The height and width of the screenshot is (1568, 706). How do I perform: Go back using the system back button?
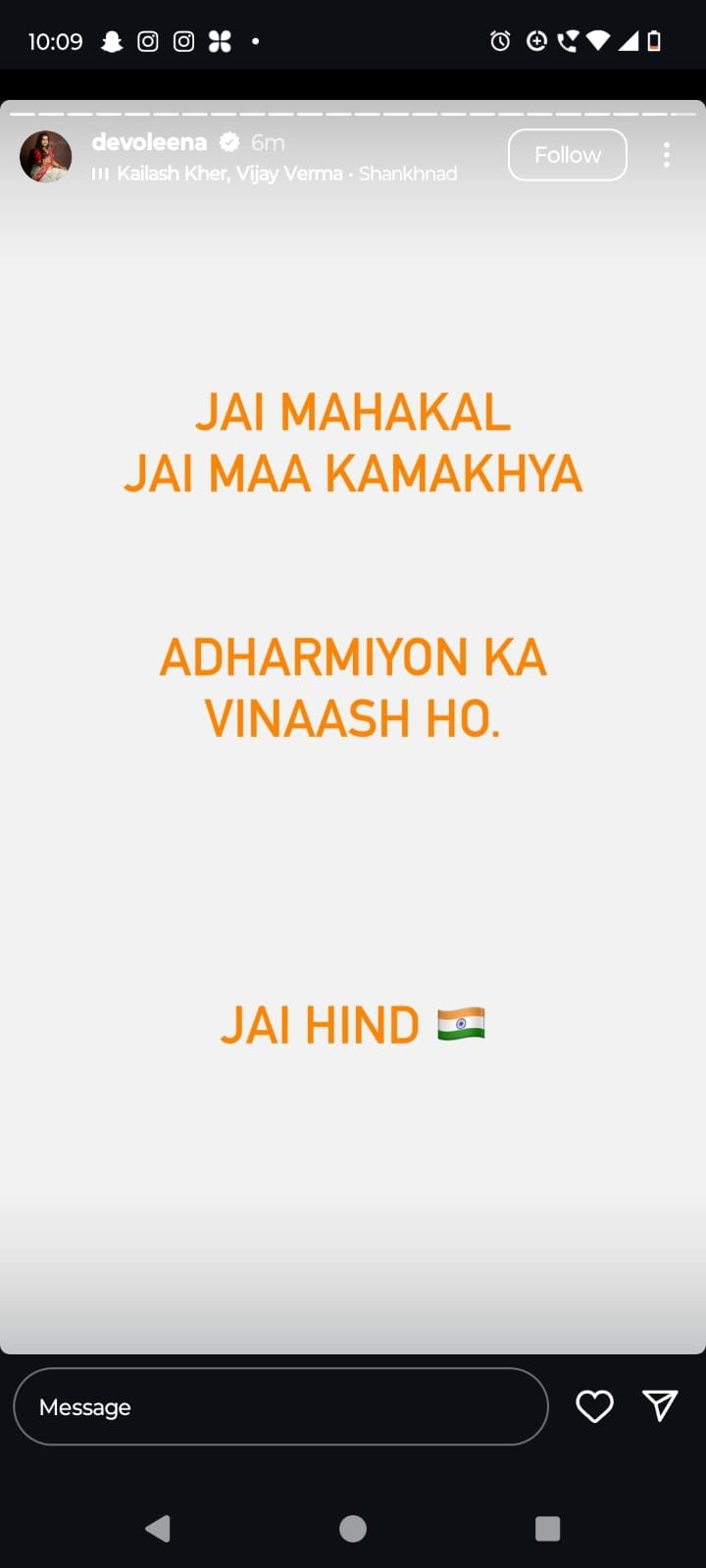tap(158, 1529)
